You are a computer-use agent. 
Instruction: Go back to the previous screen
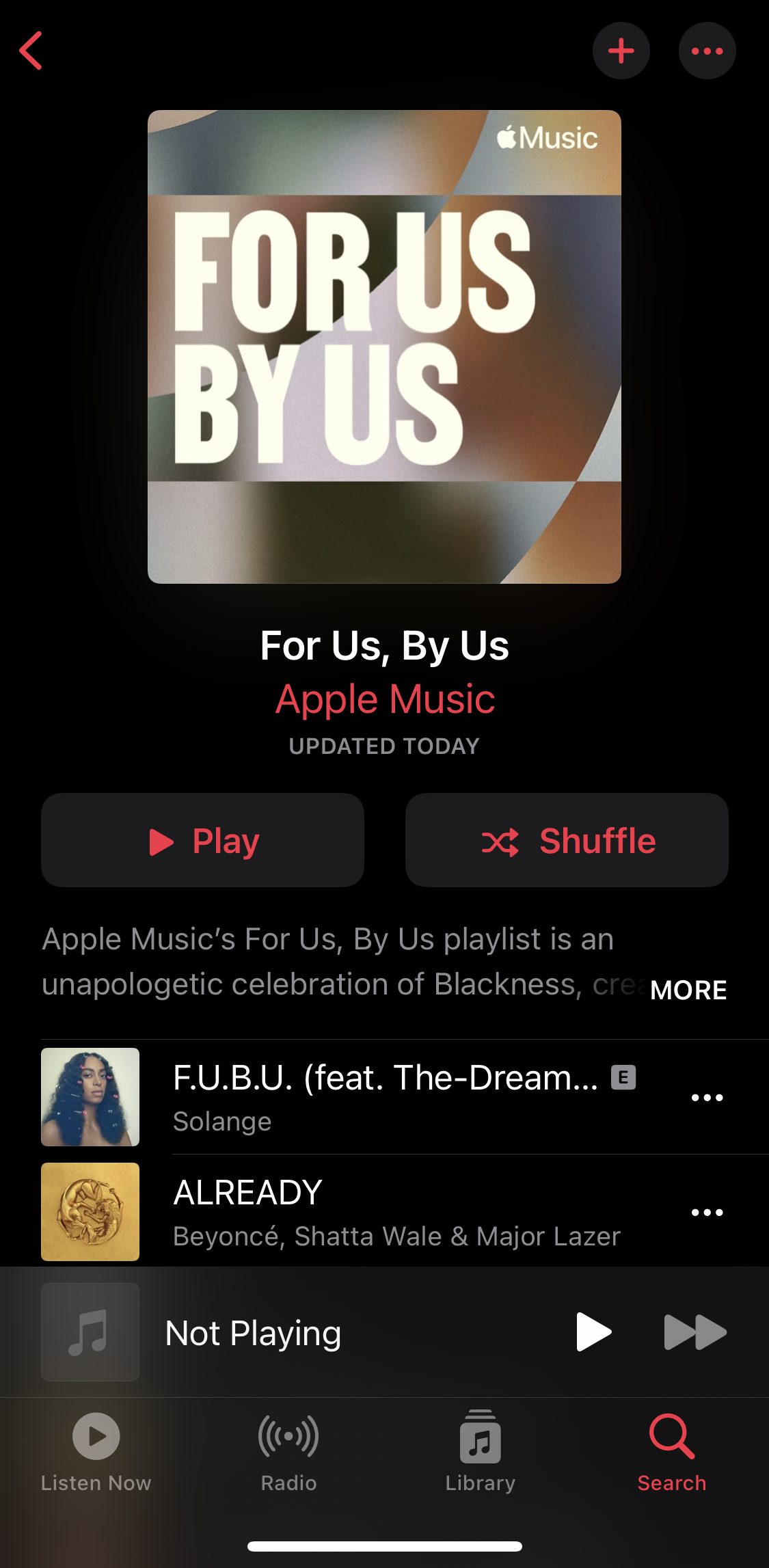31,51
